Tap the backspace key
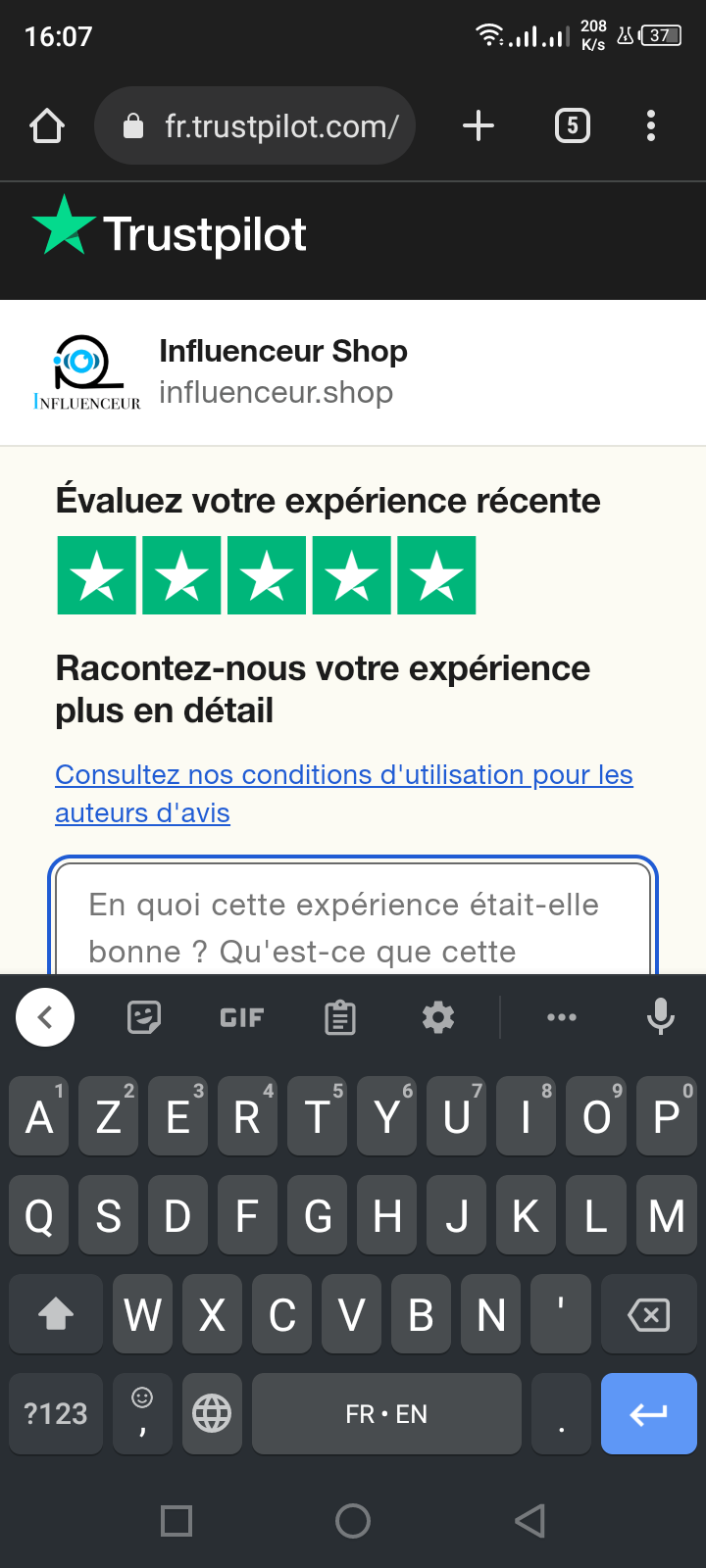This screenshot has width=706, height=1568. coord(649,1314)
